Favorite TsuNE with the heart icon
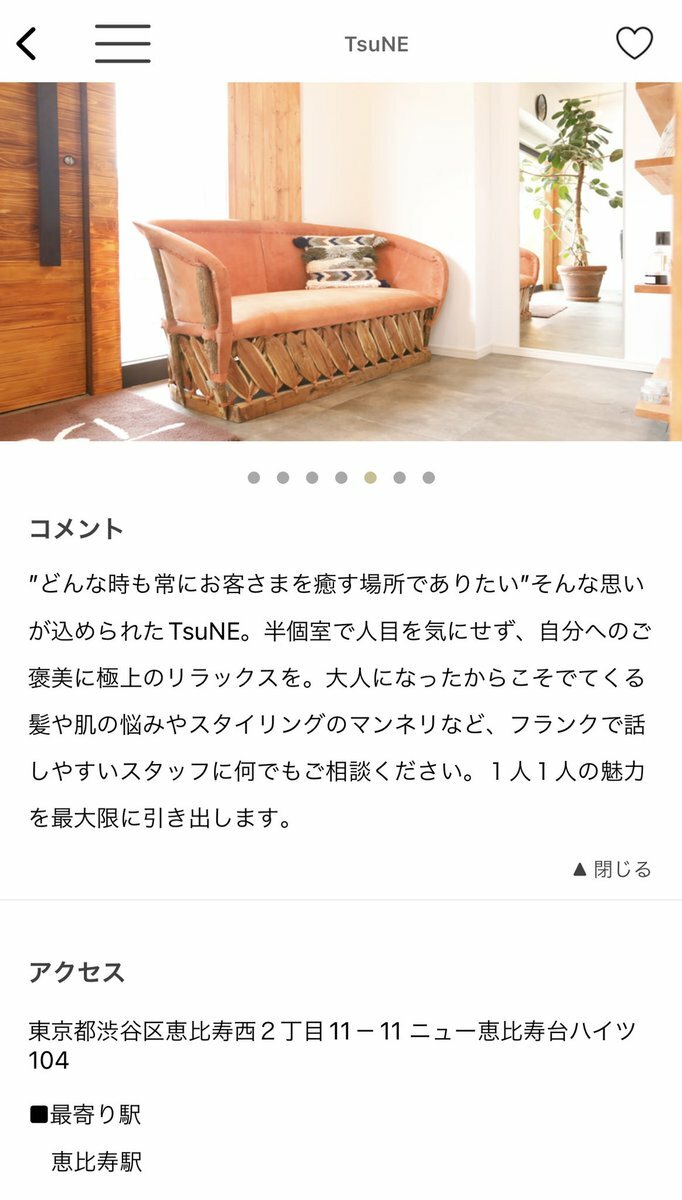 point(634,43)
